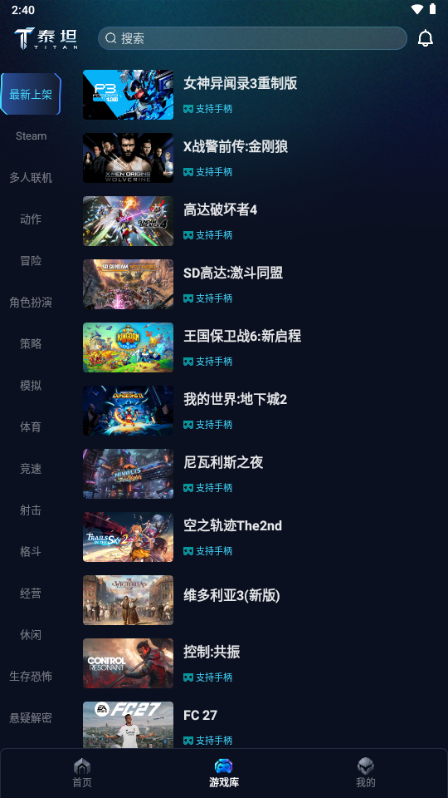Select the 多人联机 category

(31, 178)
